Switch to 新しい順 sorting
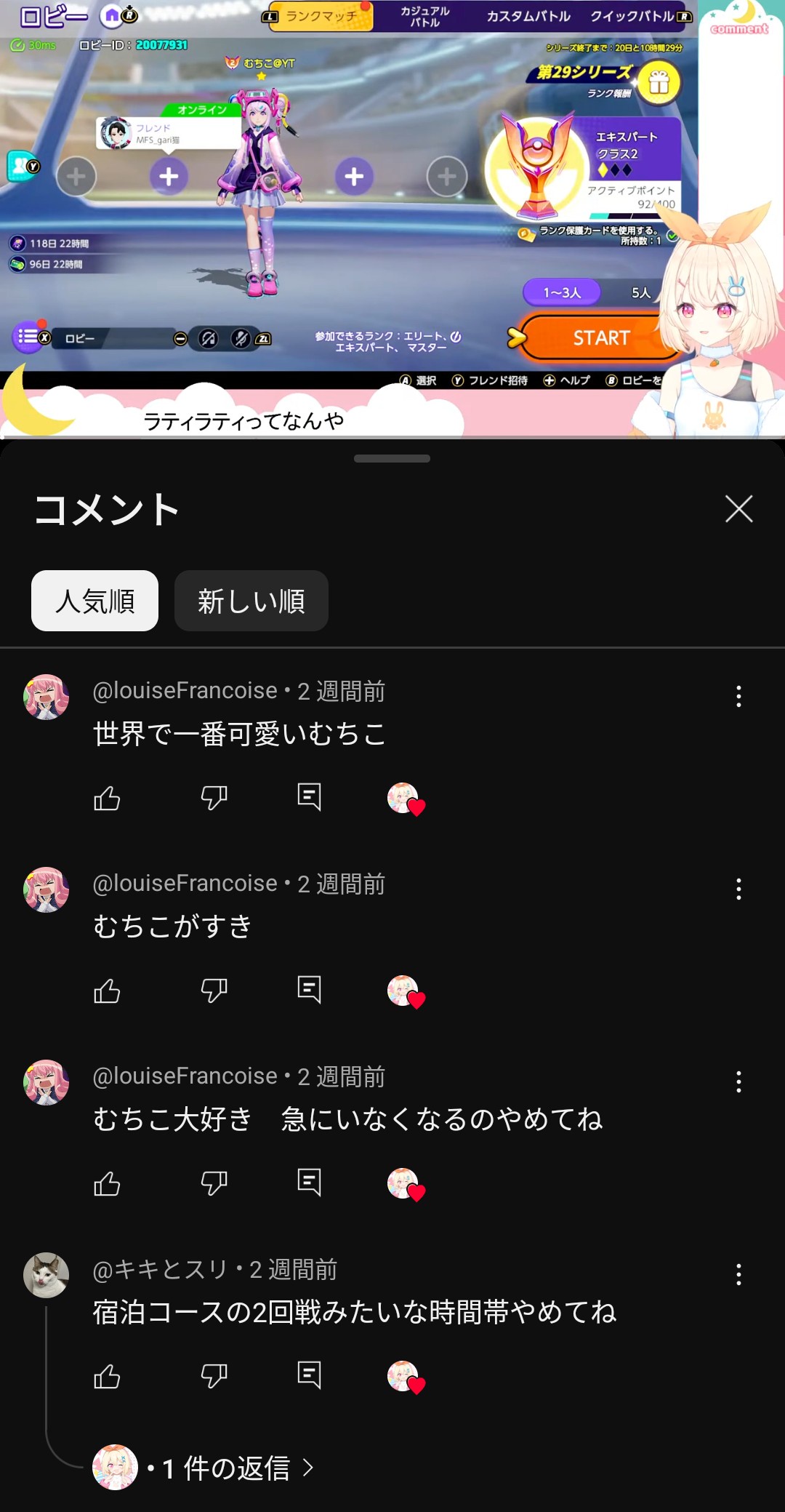 point(251,601)
